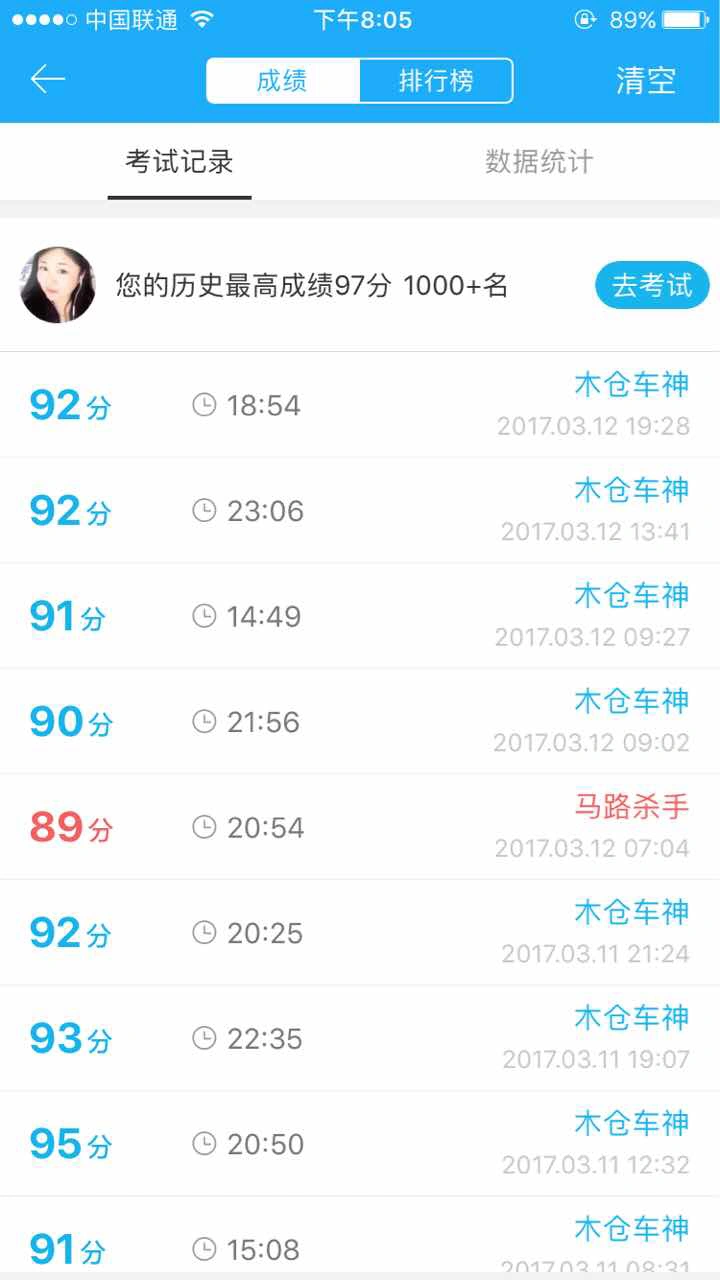Go back using the arrow icon
The image size is (720, 1280).
(47, 80)
